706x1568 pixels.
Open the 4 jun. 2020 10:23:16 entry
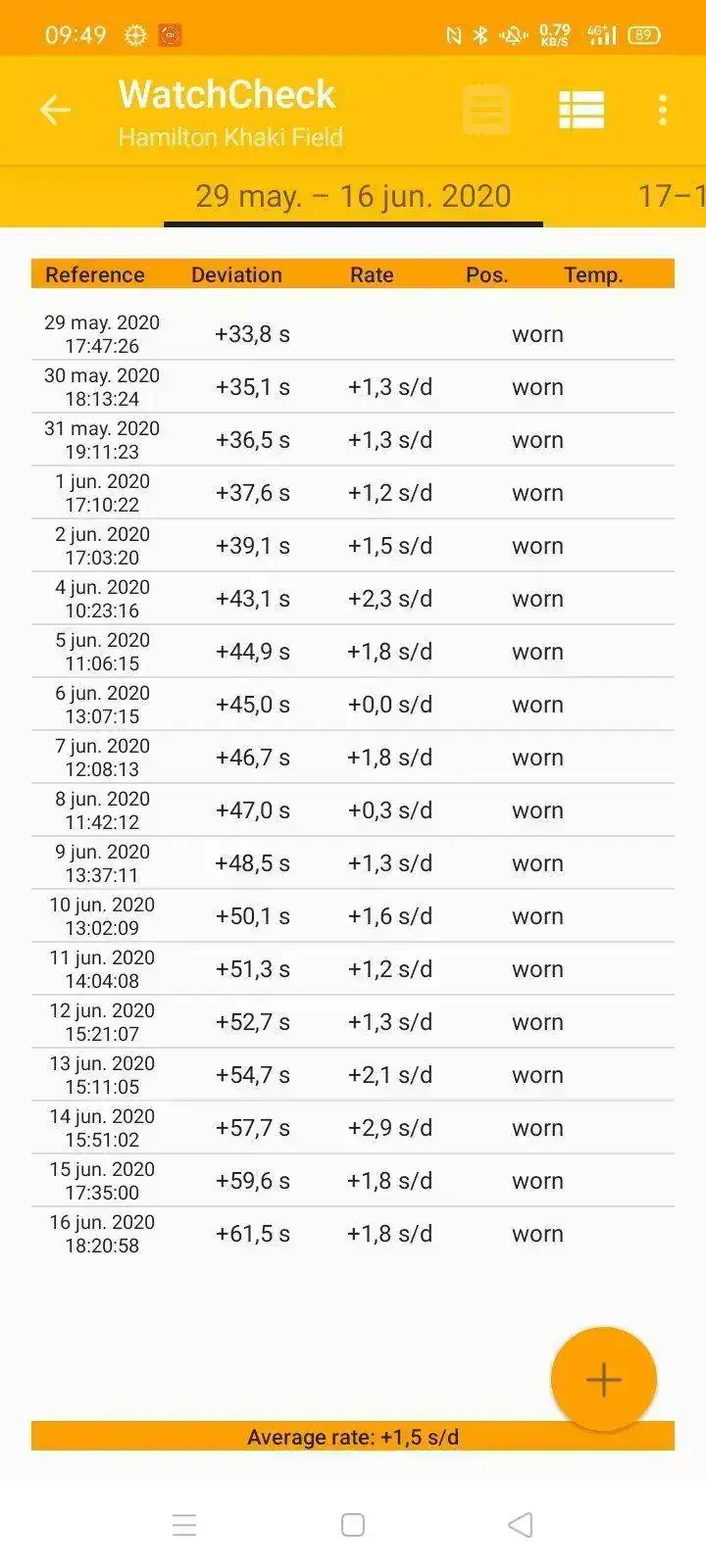[x=353, y=599]
